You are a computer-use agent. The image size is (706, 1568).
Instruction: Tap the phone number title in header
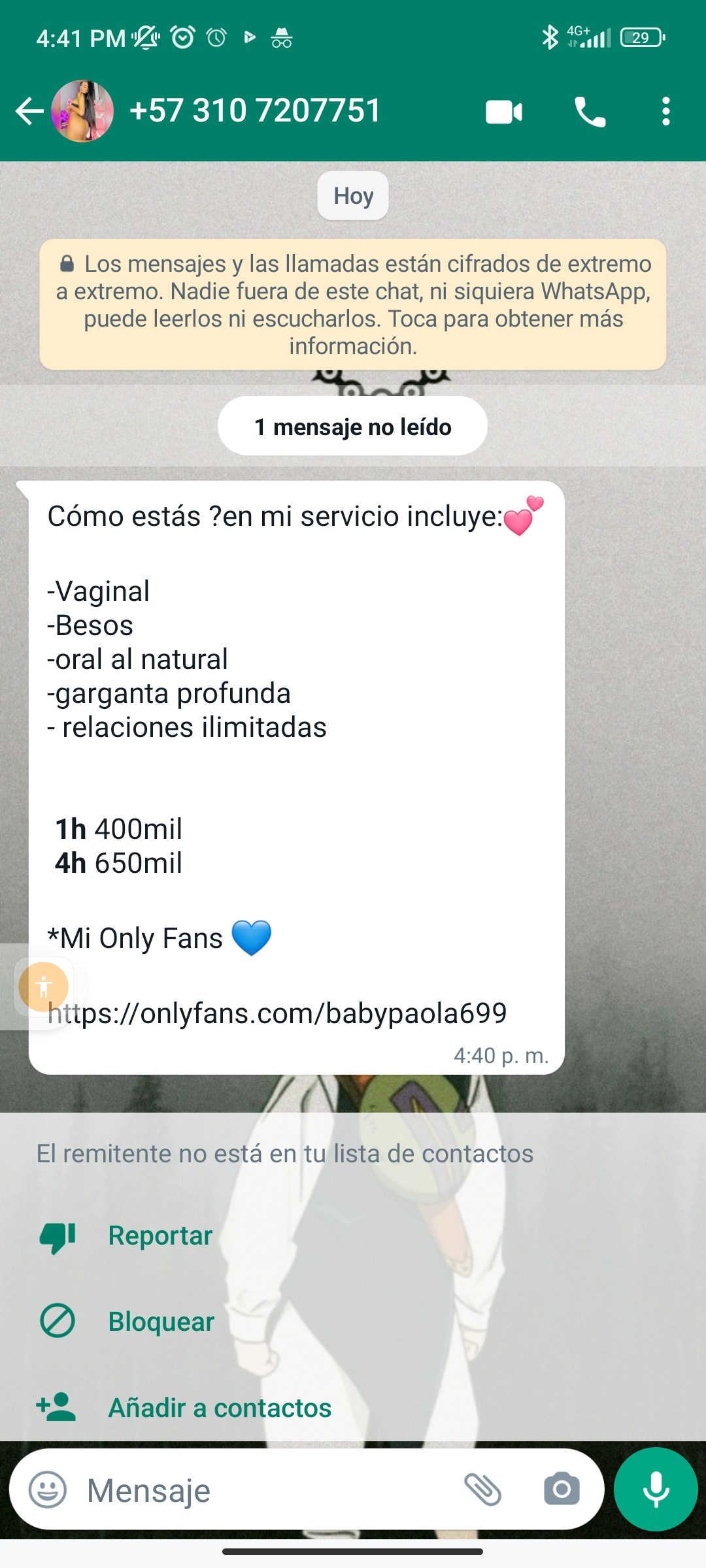click(x=255, y=110)
